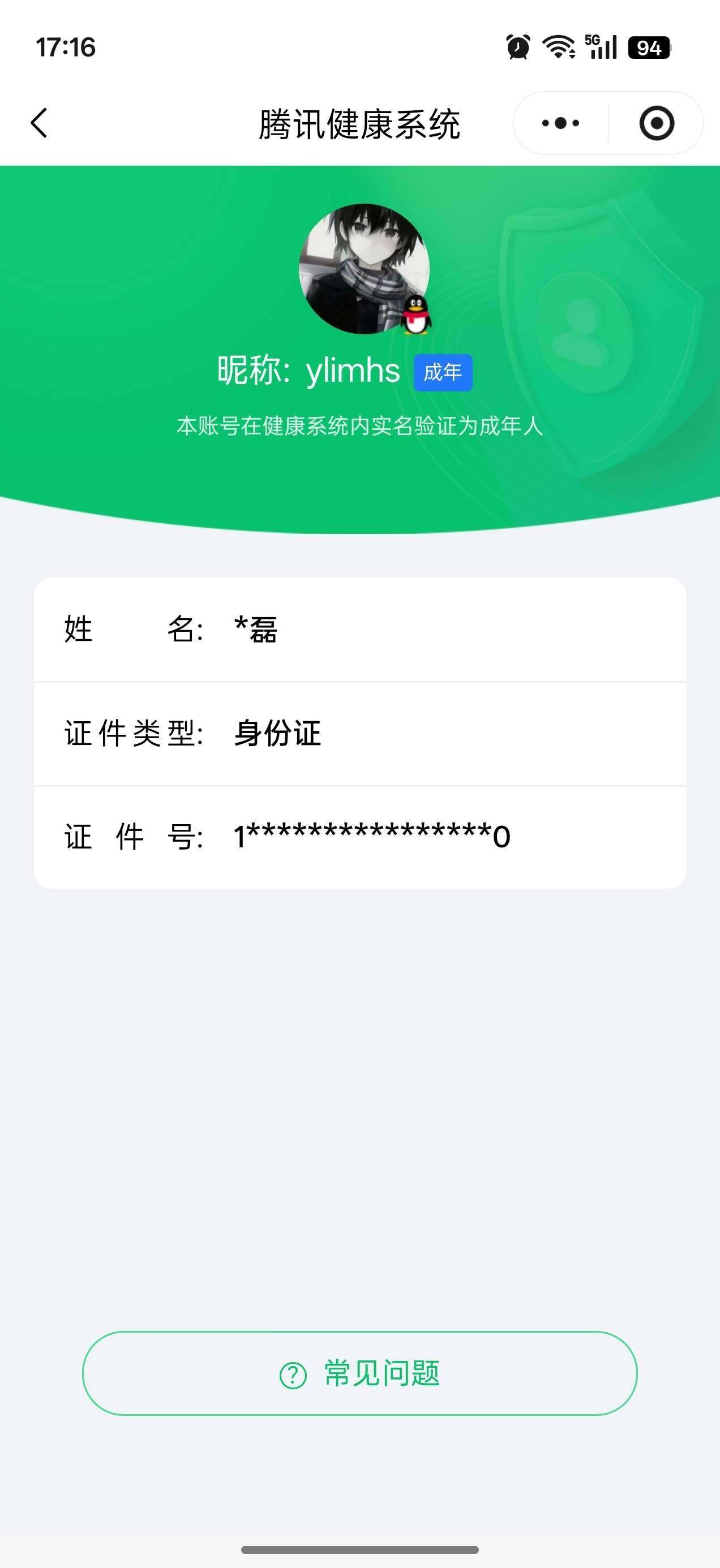The image size is (720, 1568).
Task: Click the 腾讯健康系统 title
Action: [360, 123]
